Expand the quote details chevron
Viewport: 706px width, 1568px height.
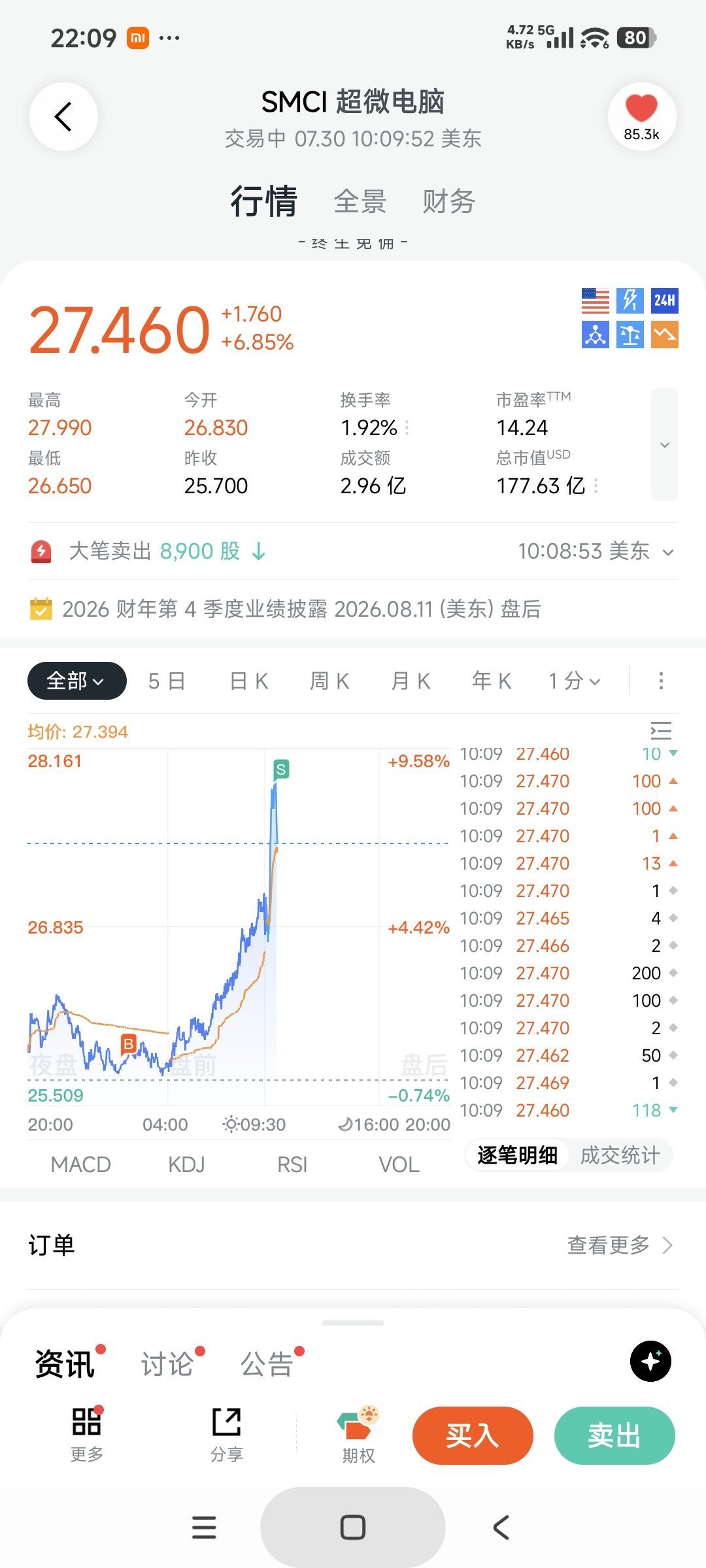pos(665,445)
